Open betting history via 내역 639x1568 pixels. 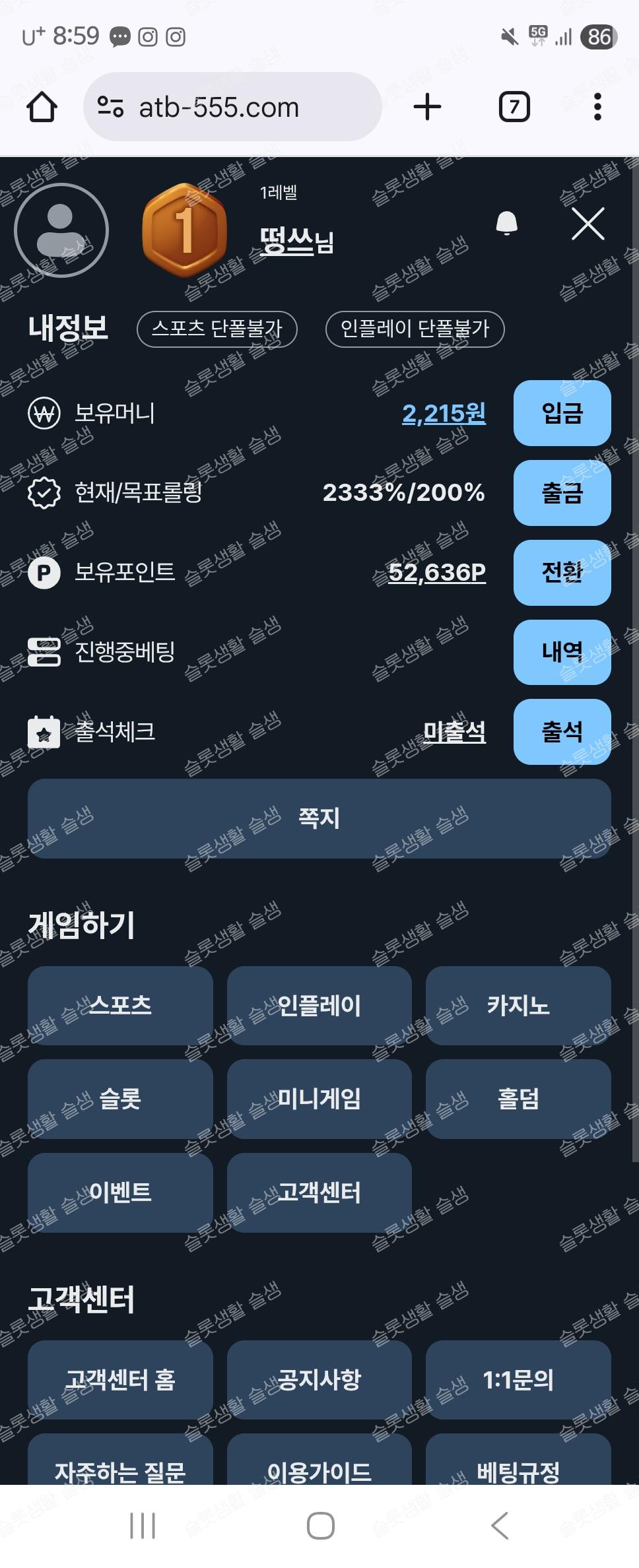tap(562, 652)
